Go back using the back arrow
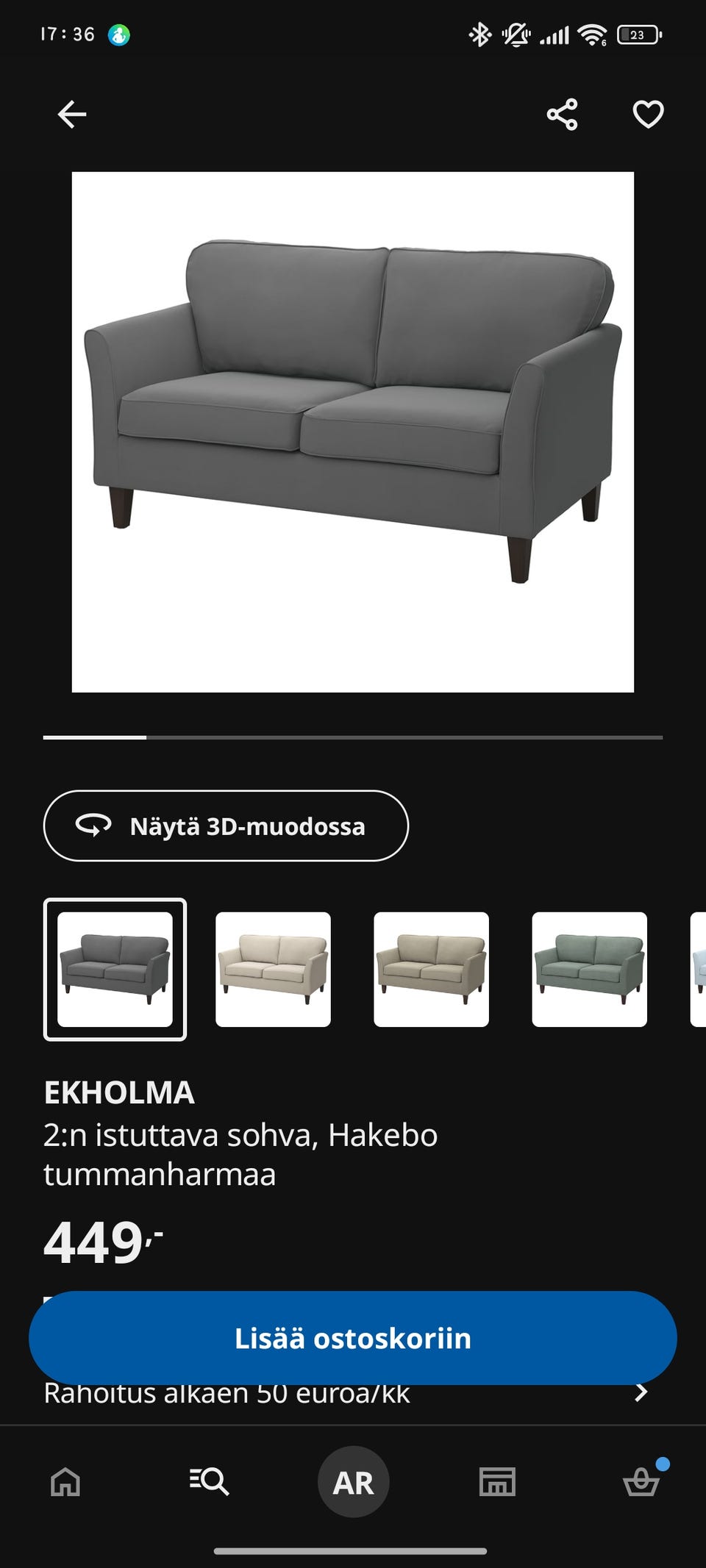Viewport: 706px width, 1568px height. pos(71,114)
